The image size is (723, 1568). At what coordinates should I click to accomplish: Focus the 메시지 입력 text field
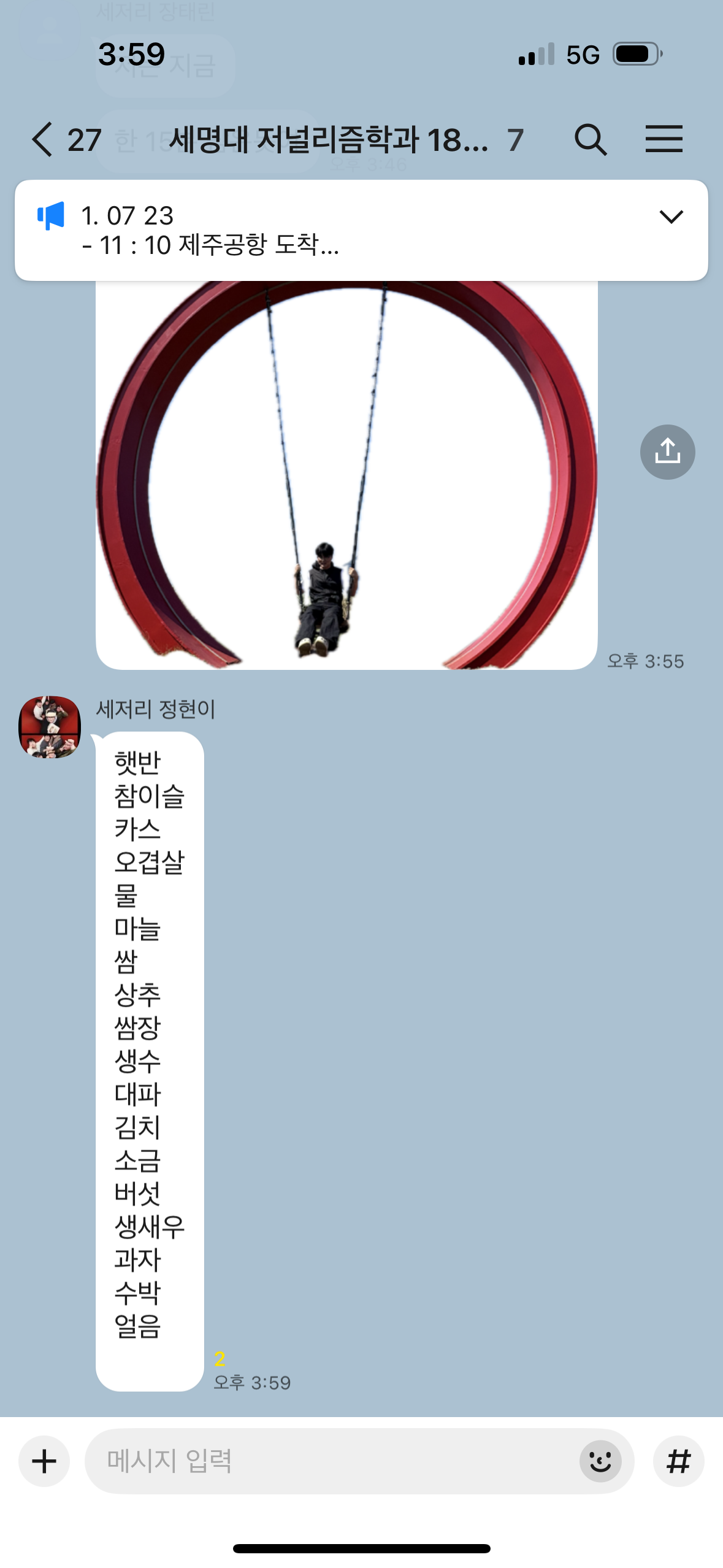(x=331, y=1461)
